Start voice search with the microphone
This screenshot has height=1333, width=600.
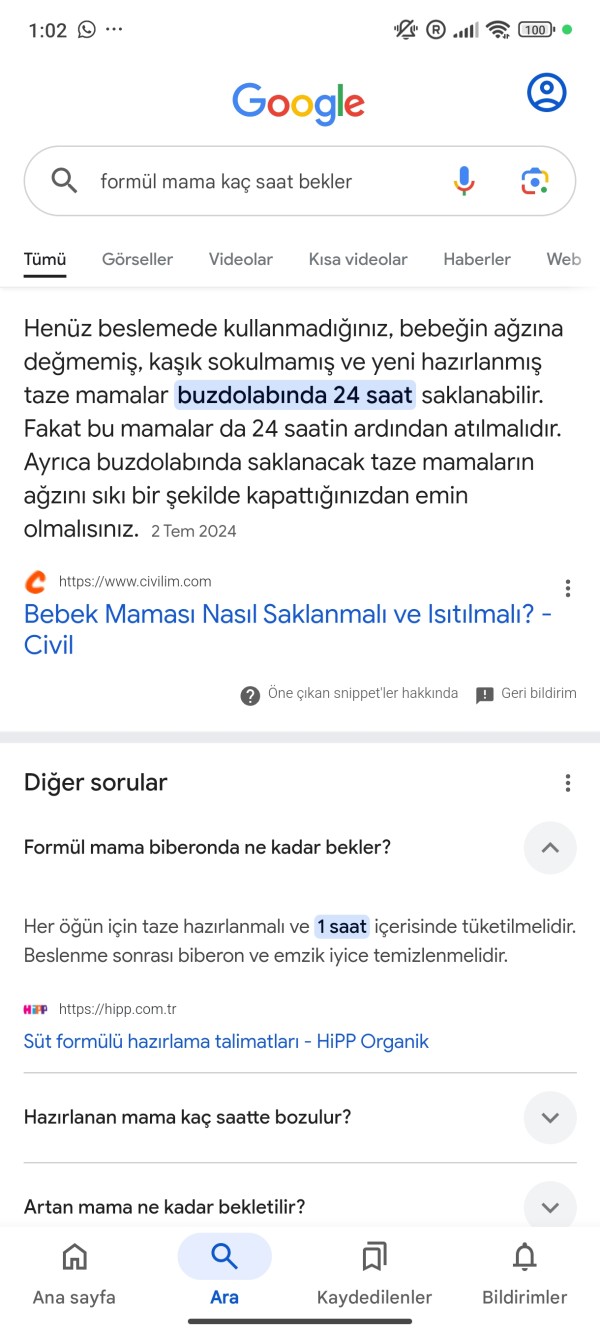[x=464, y=181]
